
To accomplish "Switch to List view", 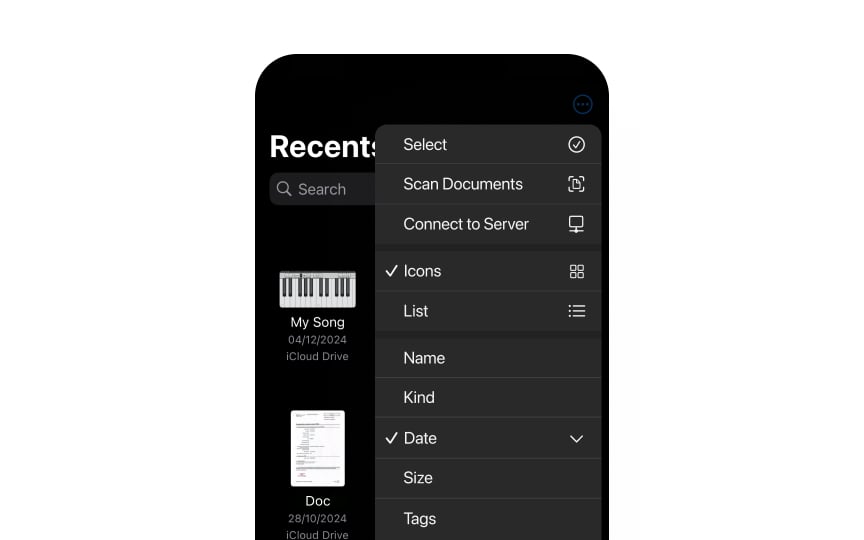I will pos(488,311).
